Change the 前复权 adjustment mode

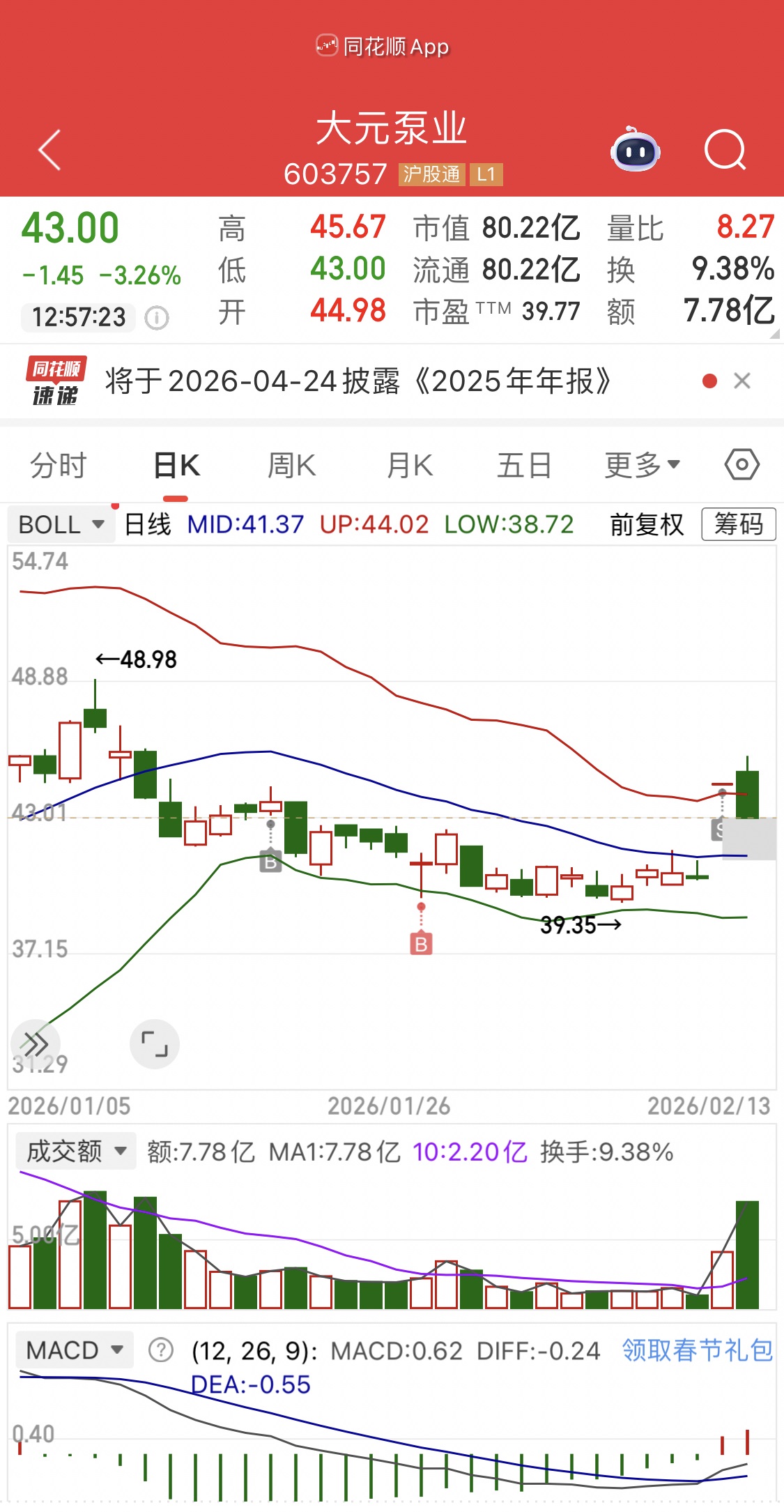pos(647,524)
